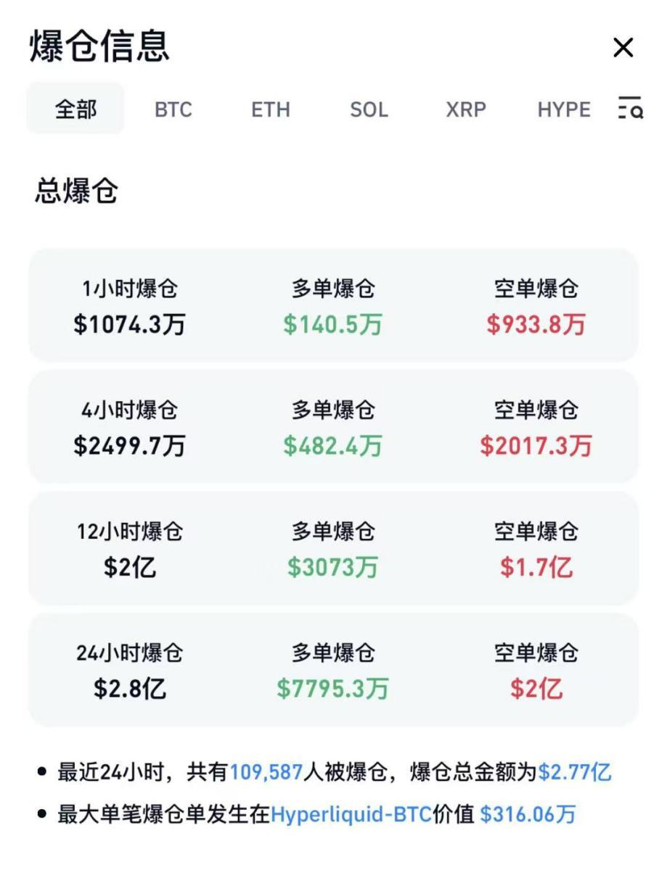Image resolution: width=667 pixels, height=878 pixels.
Task: View the HYPE tab
Action: coord(564,109)
